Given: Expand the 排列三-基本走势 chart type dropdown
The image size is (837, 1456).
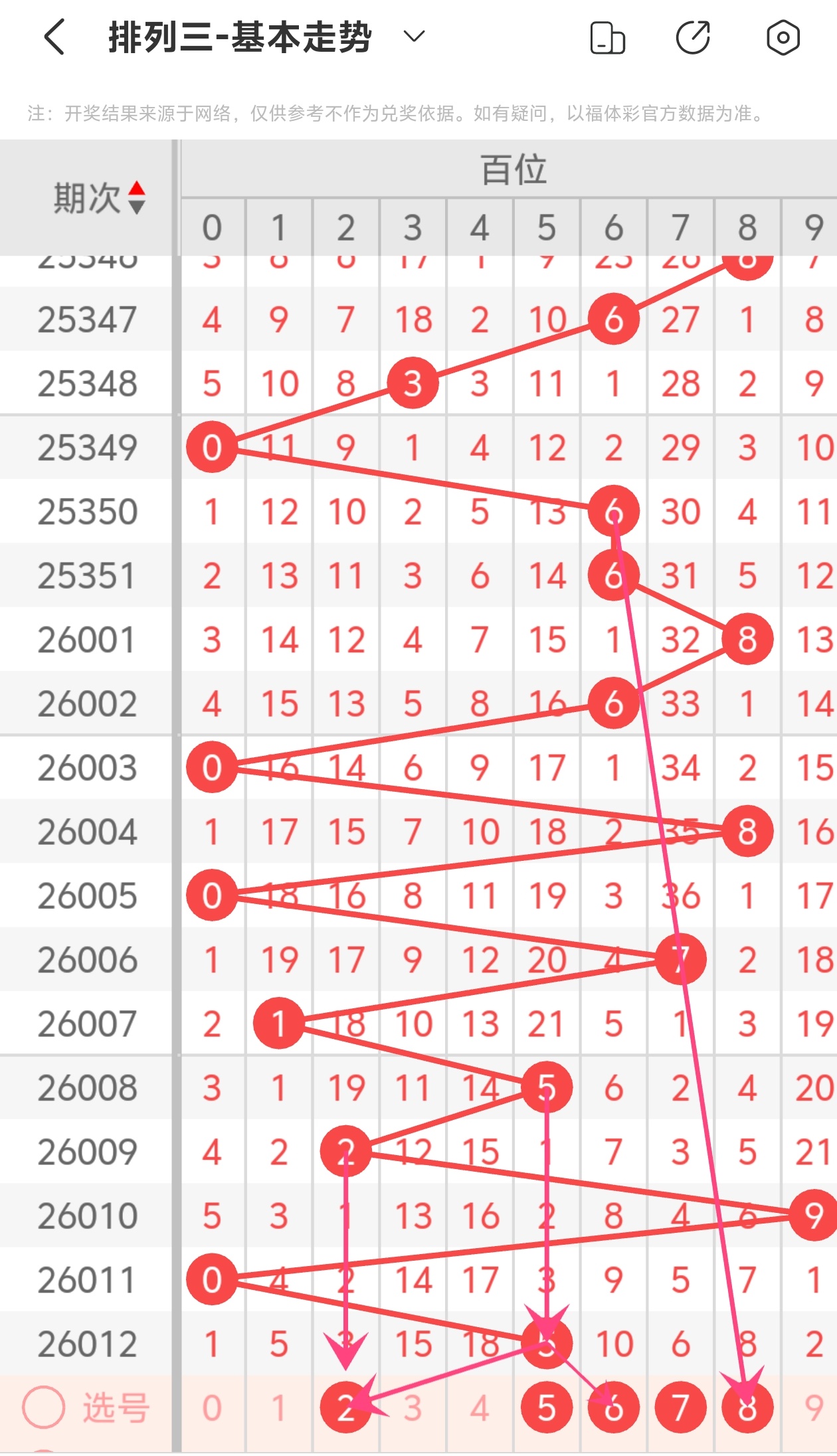Looking at the screenshot, I should coord(414,37).
